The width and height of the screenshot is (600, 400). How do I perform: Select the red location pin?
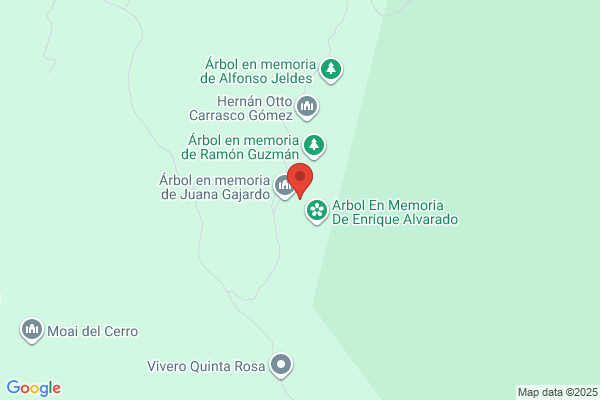[300, 182]
